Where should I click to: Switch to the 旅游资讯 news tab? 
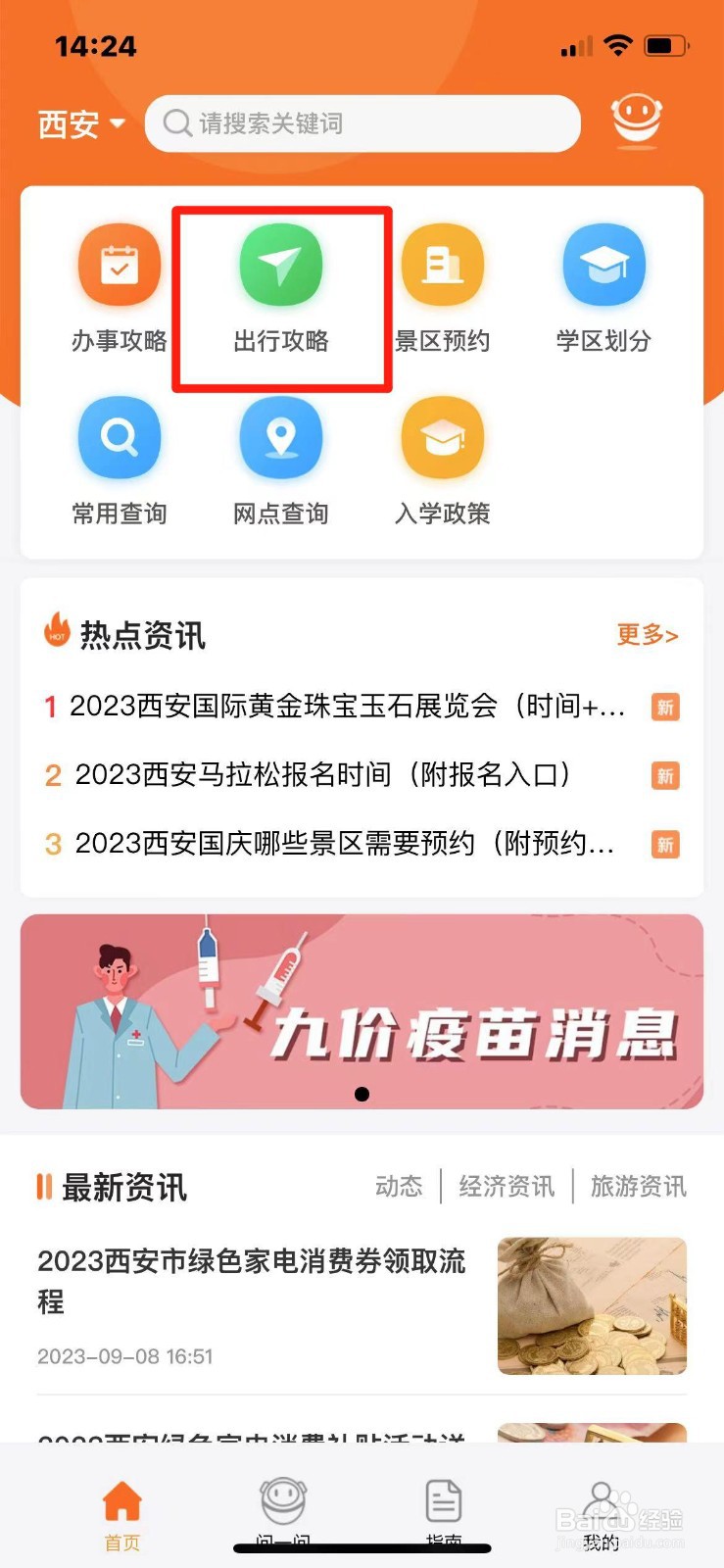tap(638, 1187)
